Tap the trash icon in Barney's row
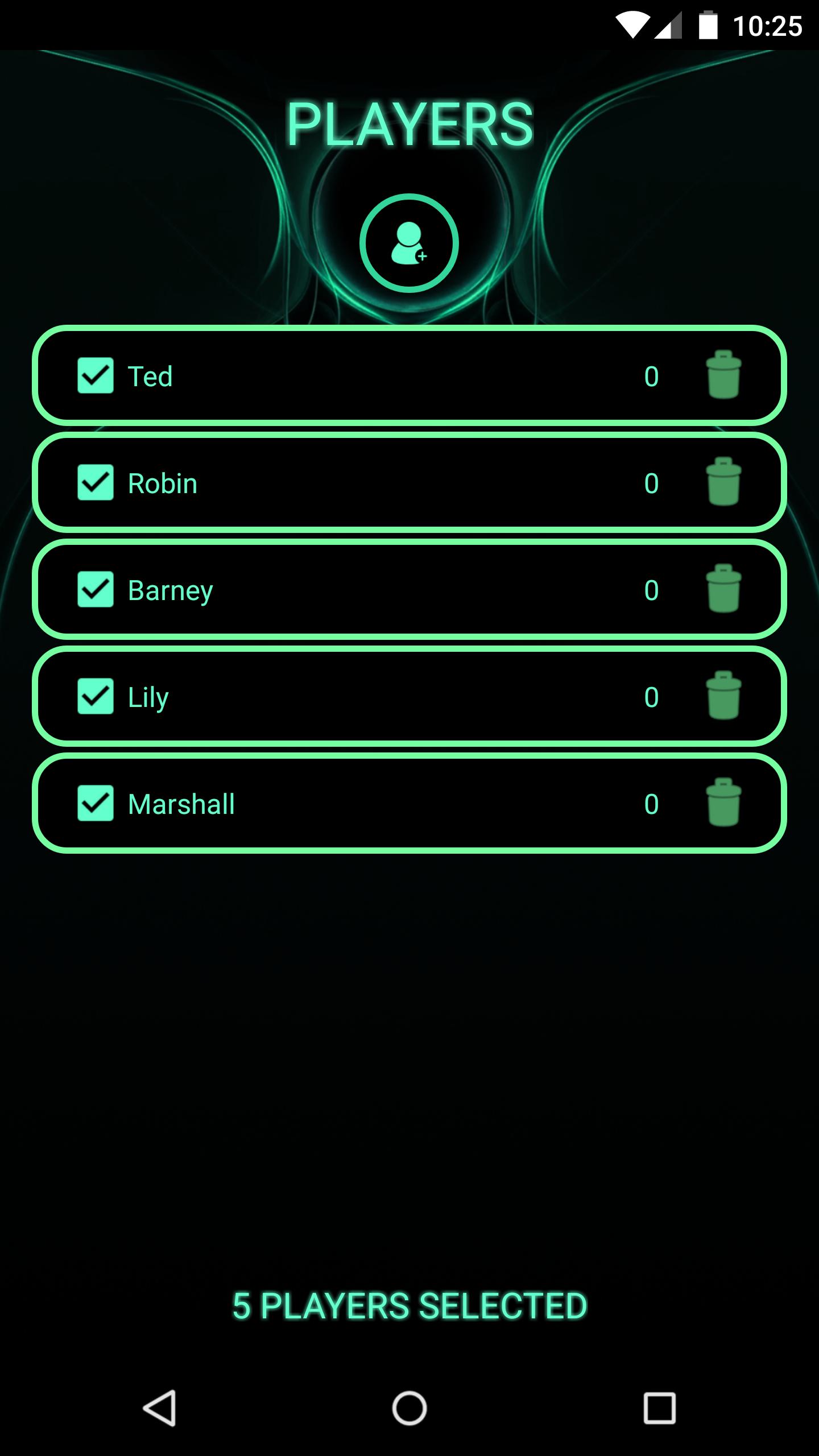This screenshot has height=1456, width=819. coord(723,588)
